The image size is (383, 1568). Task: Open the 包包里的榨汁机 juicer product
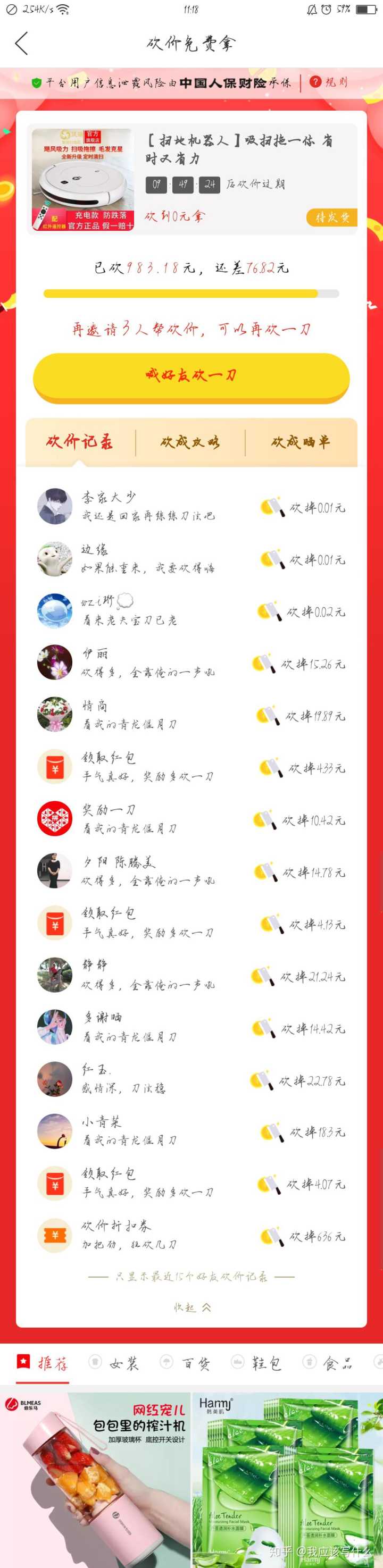tap(95, 1479)
